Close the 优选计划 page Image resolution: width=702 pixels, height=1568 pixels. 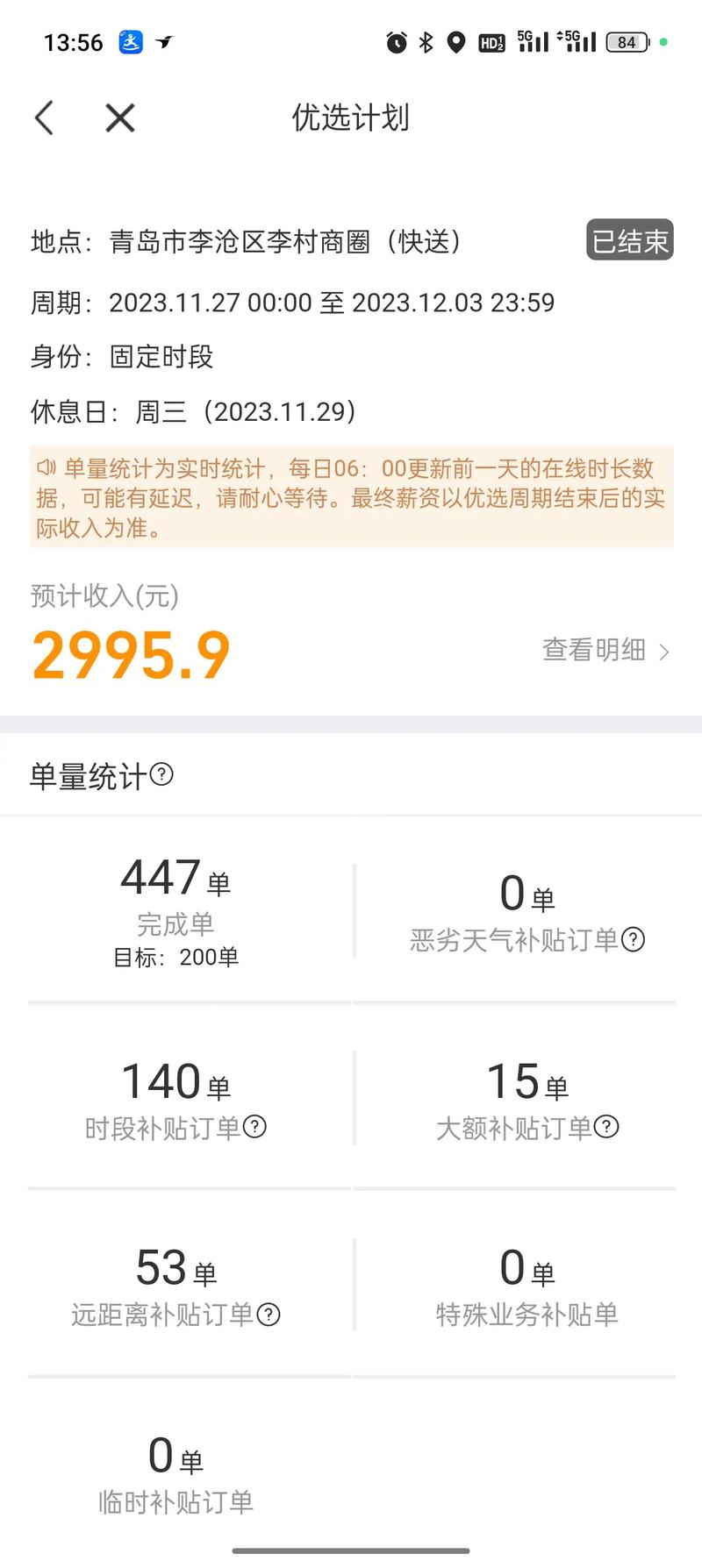[120, 118]
